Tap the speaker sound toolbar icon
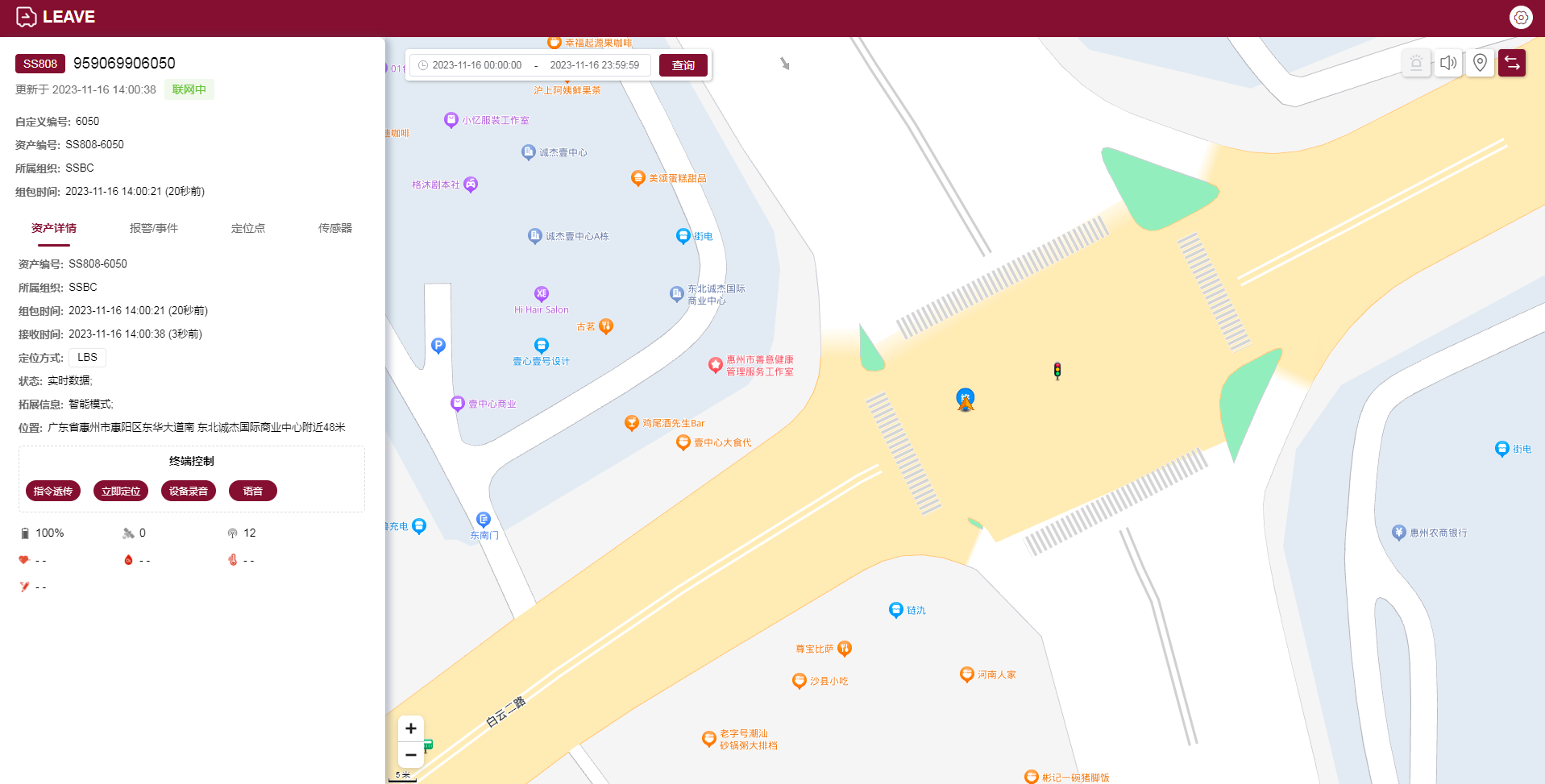The height and width of the screenshot is (784, 1545). coord(1448,63)
